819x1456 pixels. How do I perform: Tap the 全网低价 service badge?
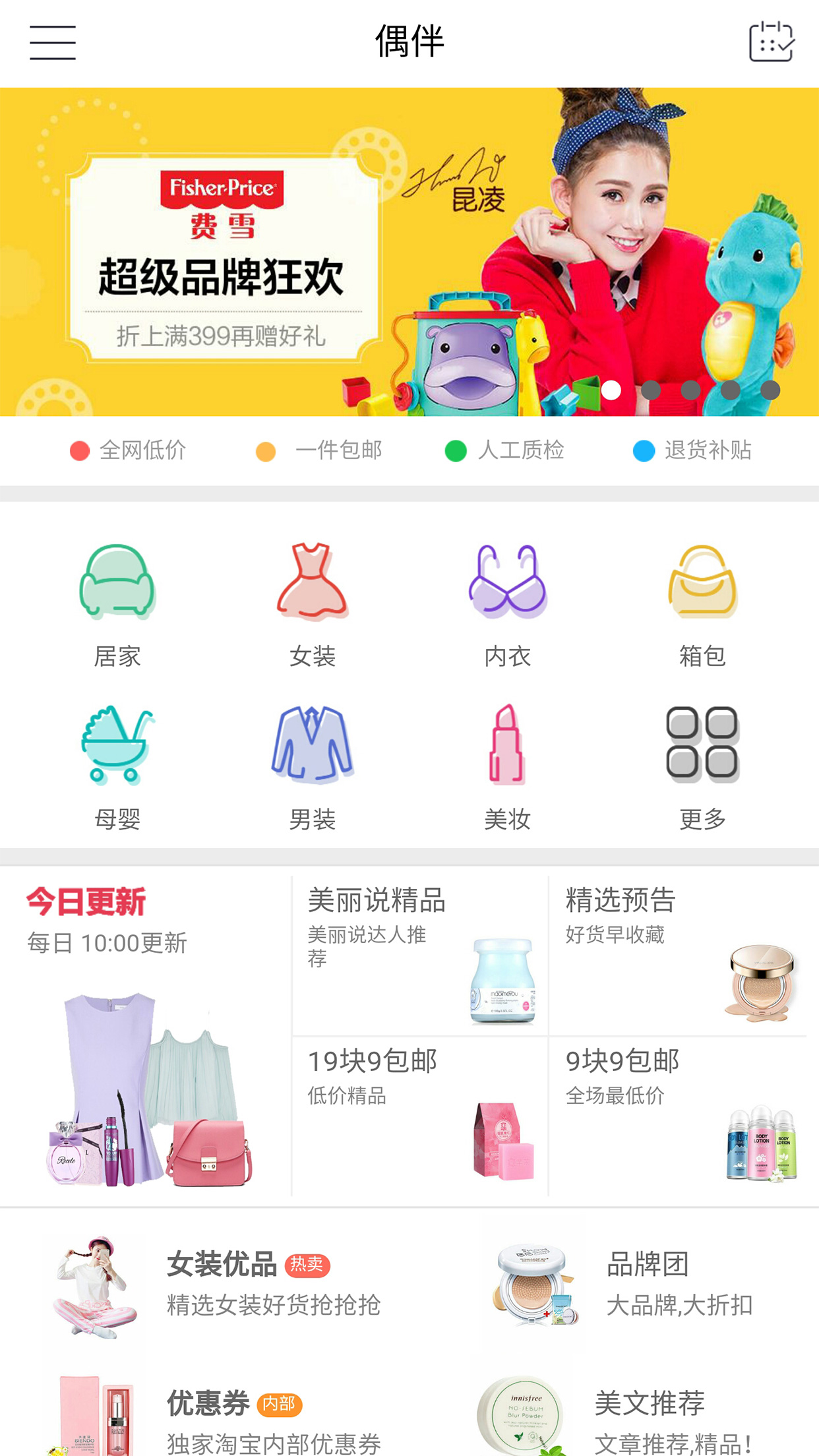point(129,450)
